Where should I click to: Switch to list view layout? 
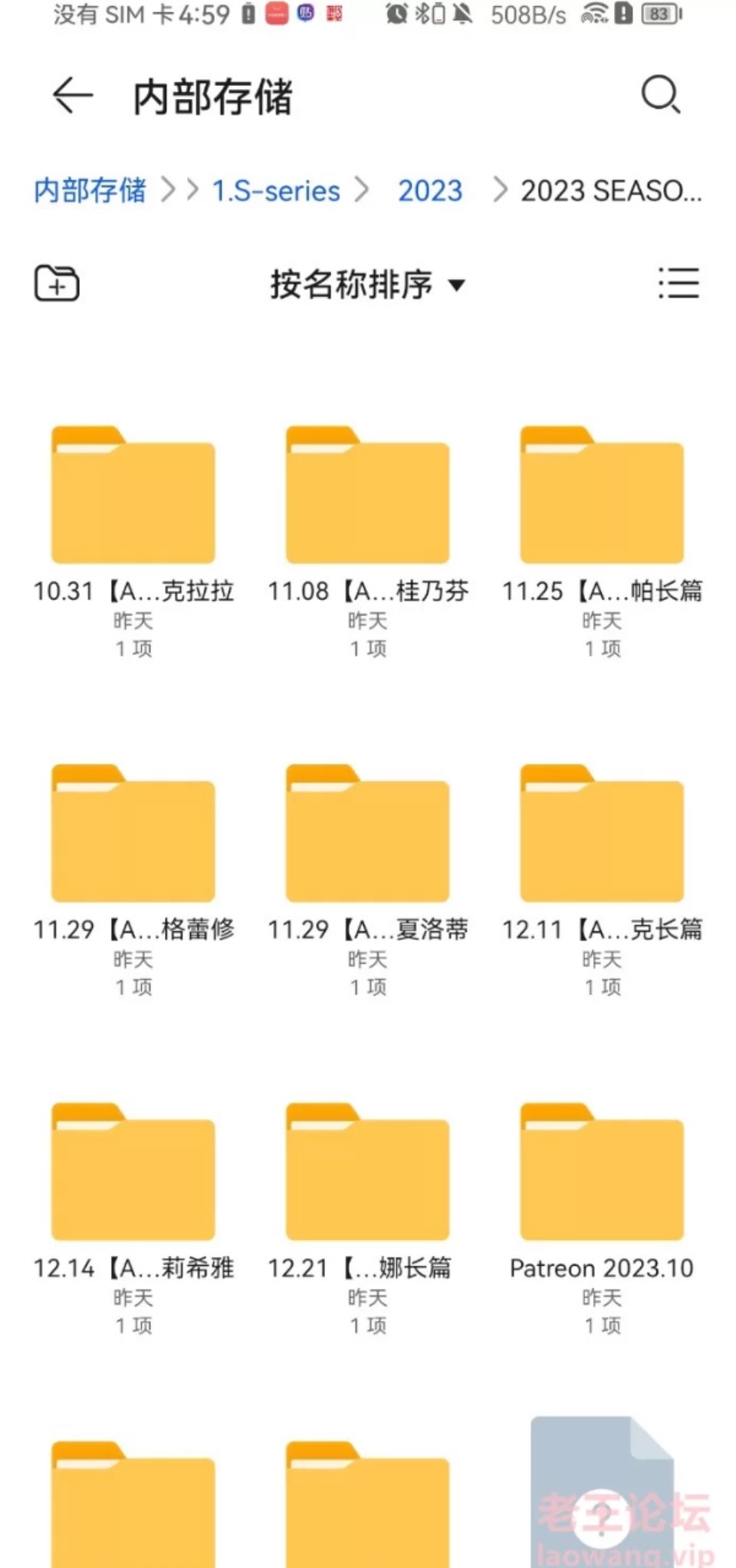point(678,283)
